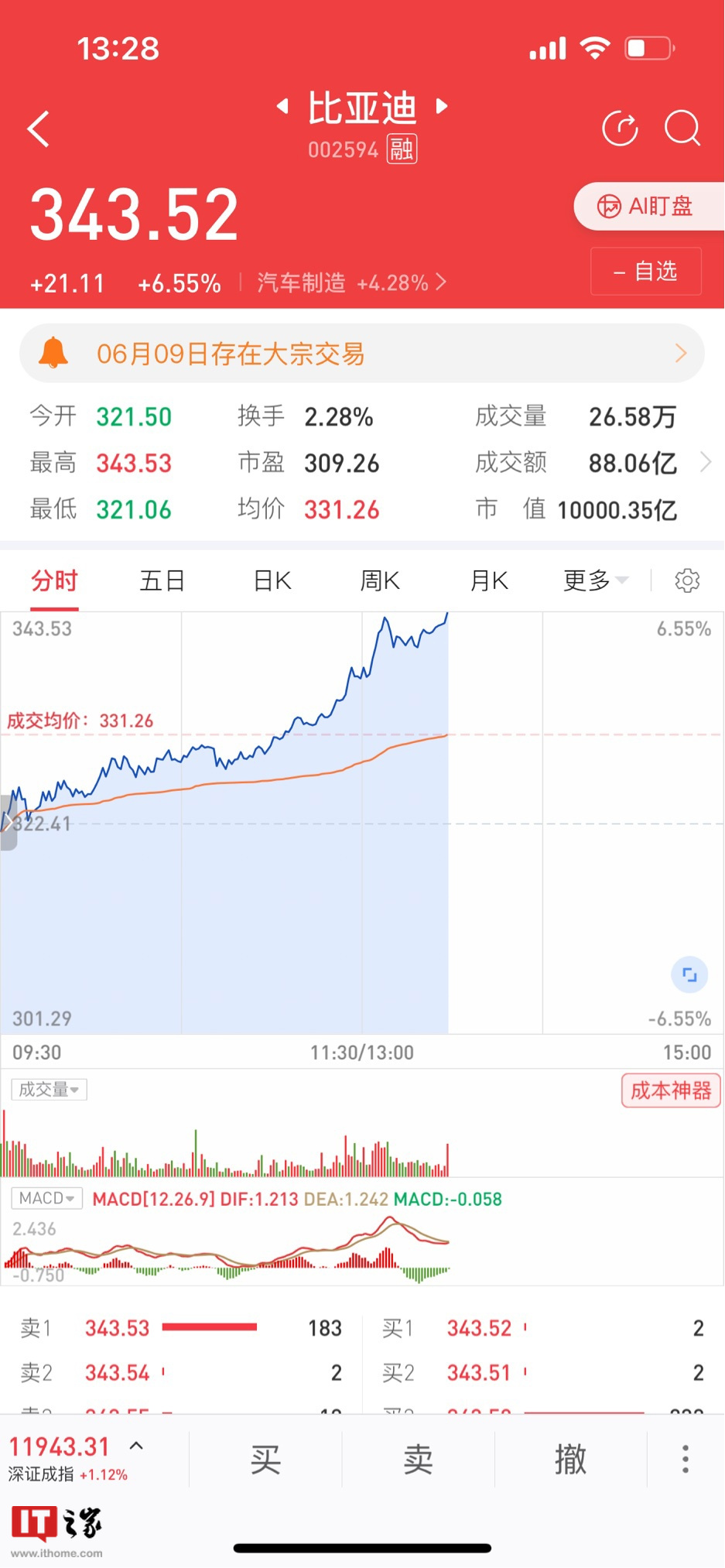View 汽车制造 sector details

click(x=352, y=282)
